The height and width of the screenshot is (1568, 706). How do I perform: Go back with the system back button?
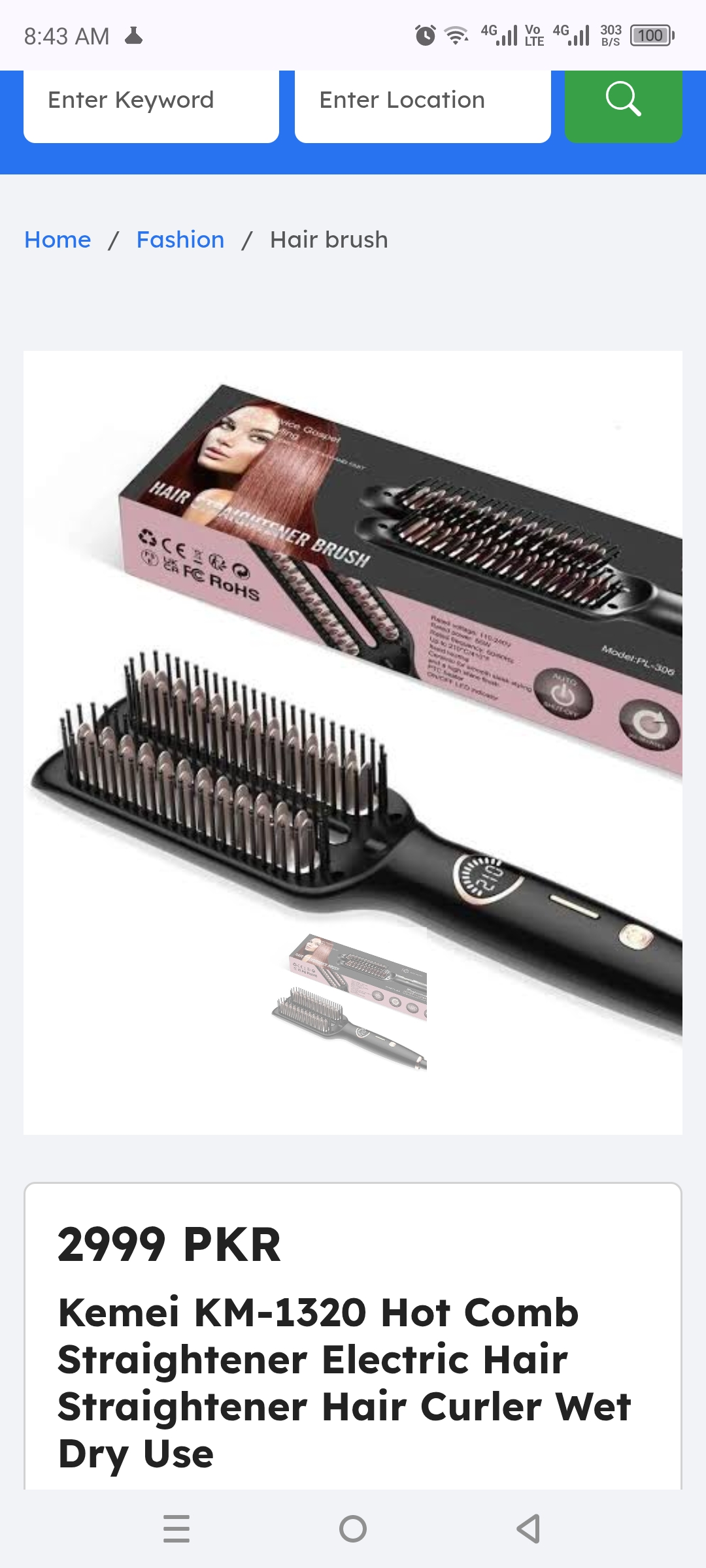tap(529, 1529)
